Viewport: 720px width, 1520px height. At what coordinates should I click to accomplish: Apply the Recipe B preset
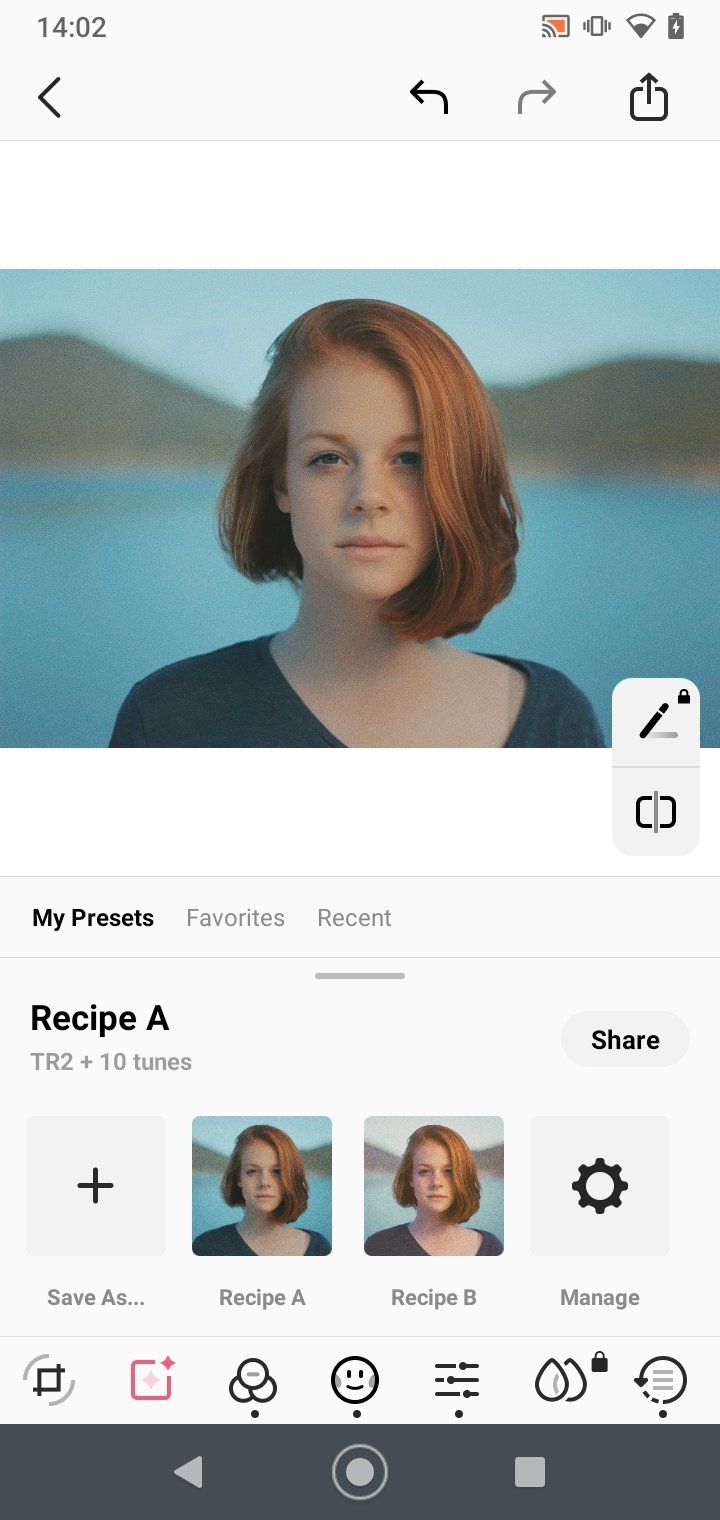tap(434, 1186)
